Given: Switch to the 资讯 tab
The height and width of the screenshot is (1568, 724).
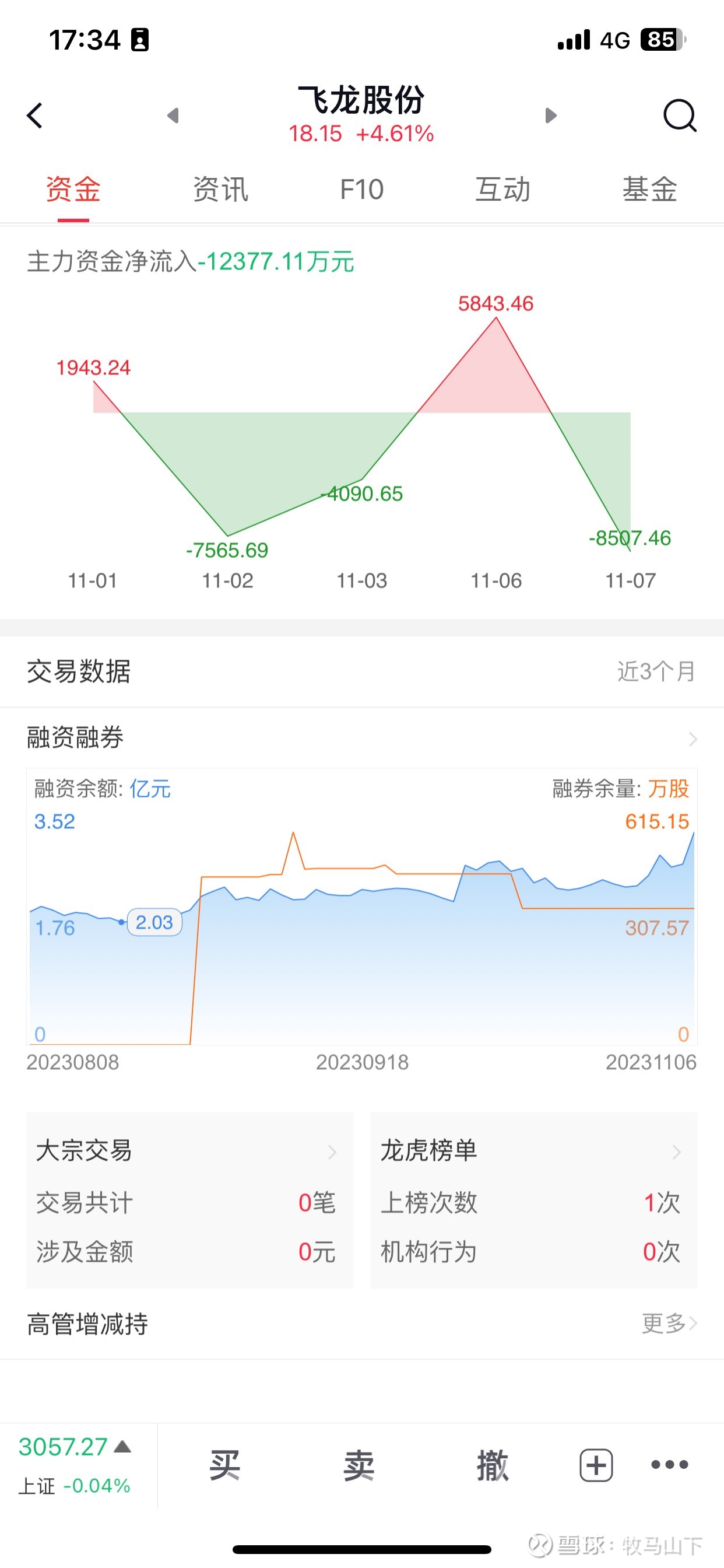Looking at the screenshot, I should [x=220, y=190].
